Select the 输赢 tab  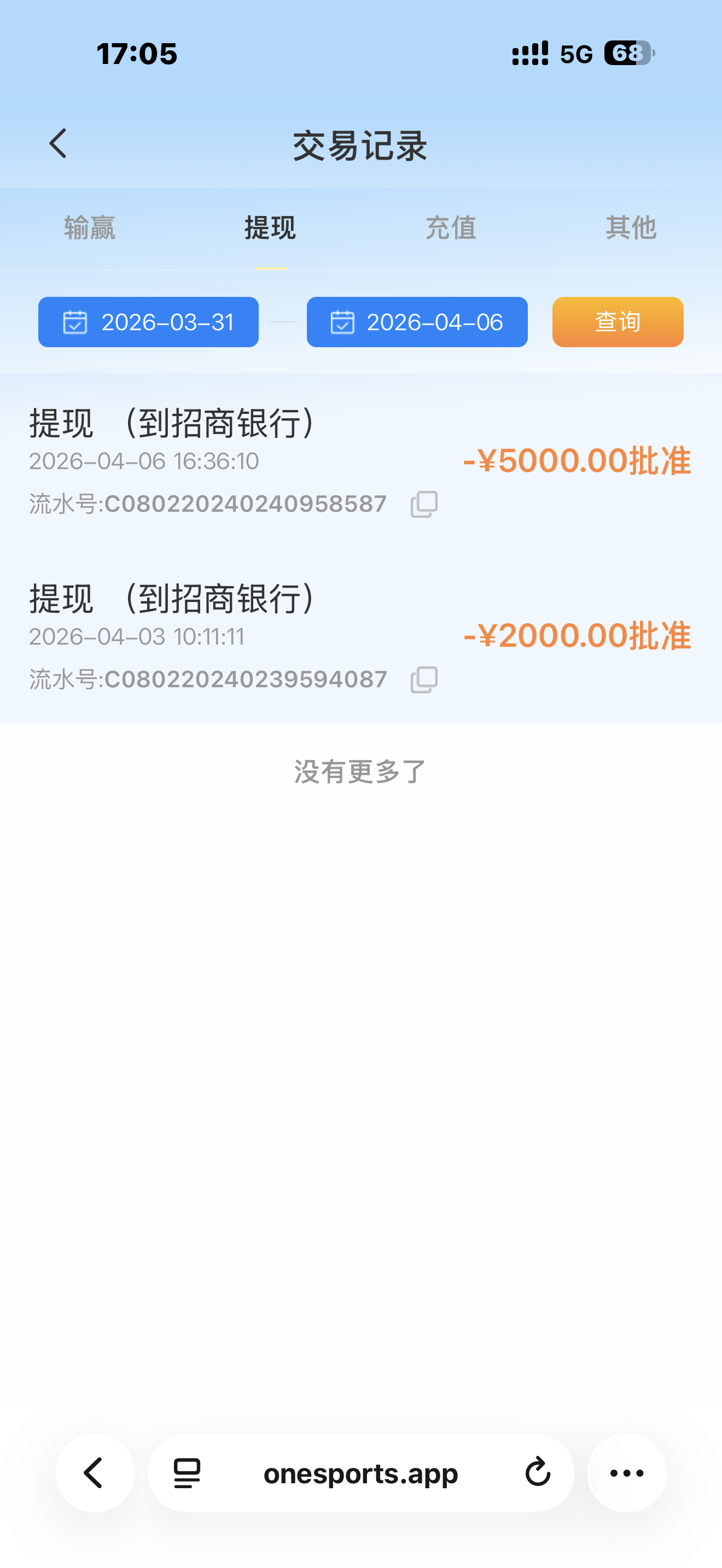click(x=90, y=229)
